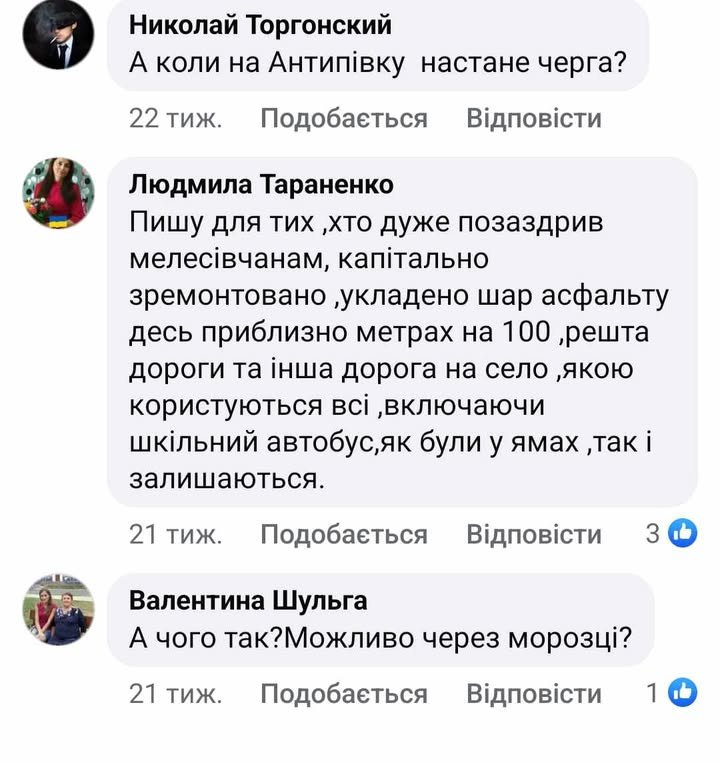Like Валентина Шульга's comment

pyautogui.click(x=343, y=694)
